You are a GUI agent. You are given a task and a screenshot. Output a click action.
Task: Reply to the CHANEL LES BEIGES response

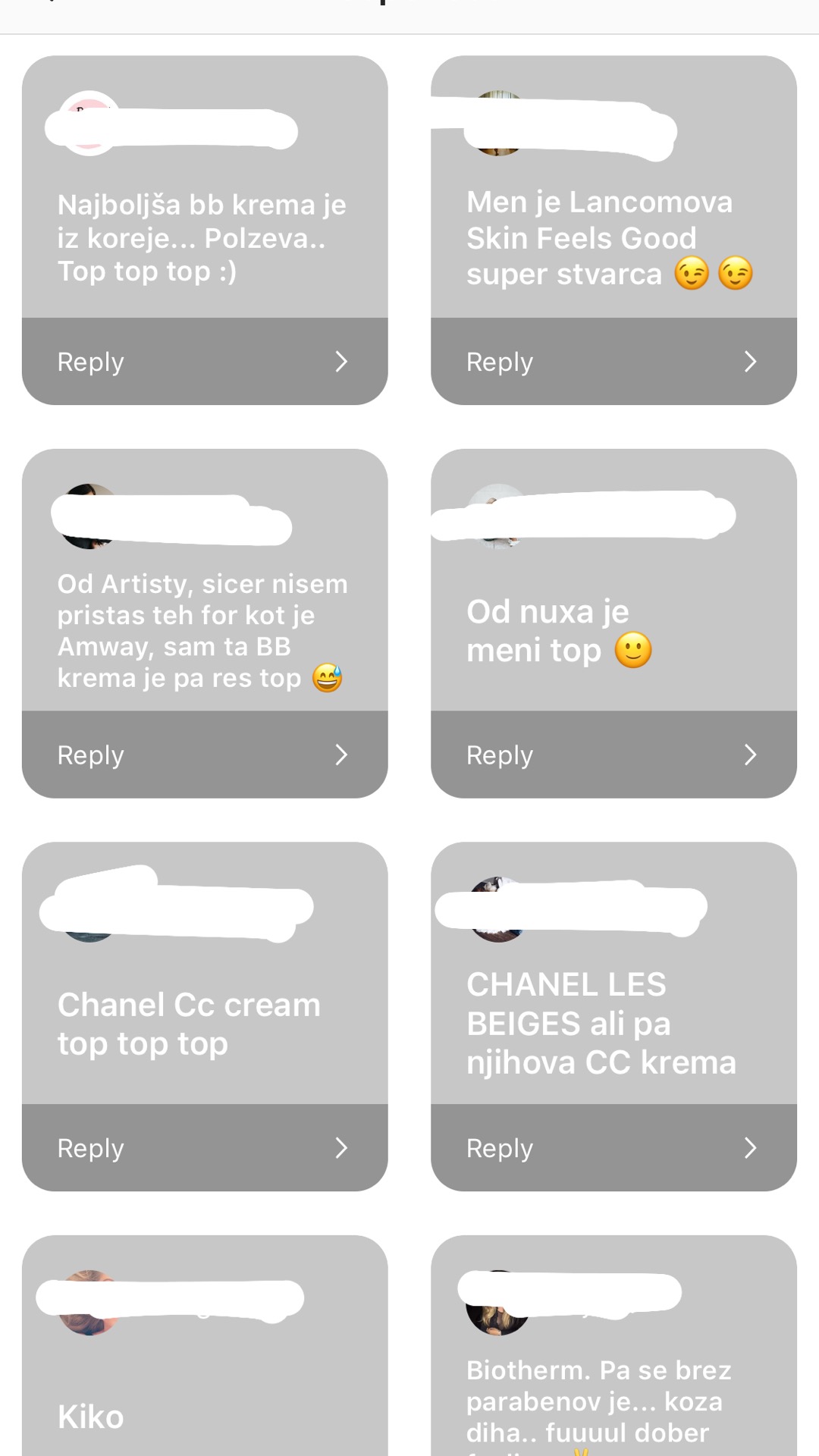coord(613,1147)
